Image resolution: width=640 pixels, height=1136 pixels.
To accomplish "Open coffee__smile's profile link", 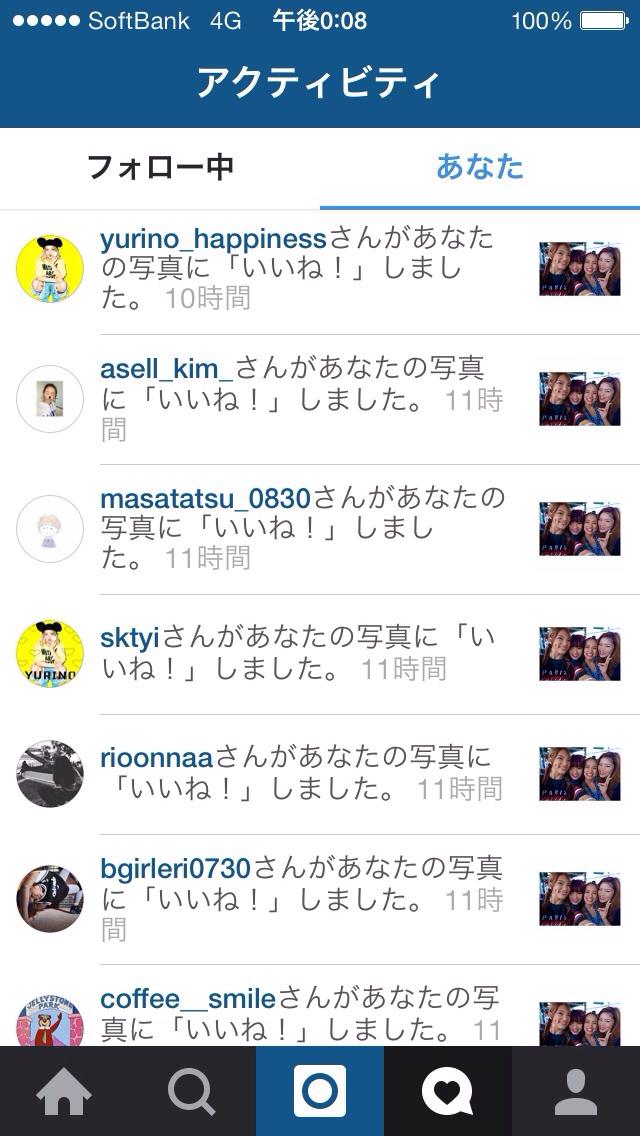I will (x=187, y=998).
